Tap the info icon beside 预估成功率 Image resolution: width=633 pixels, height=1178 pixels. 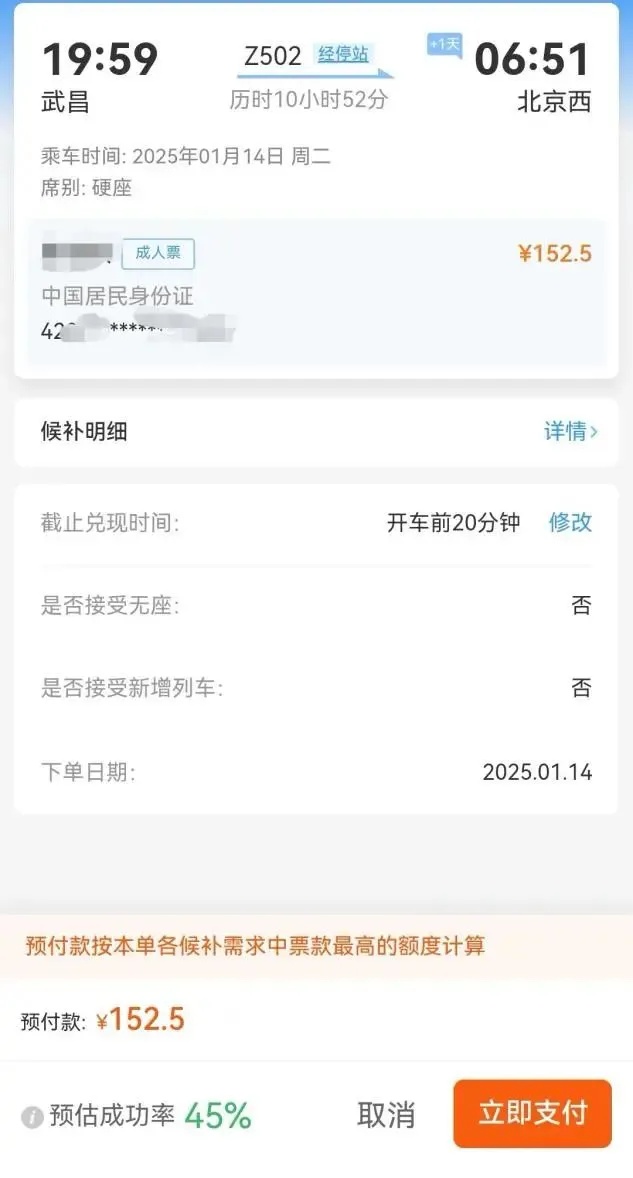click(x=32, y=1117)
